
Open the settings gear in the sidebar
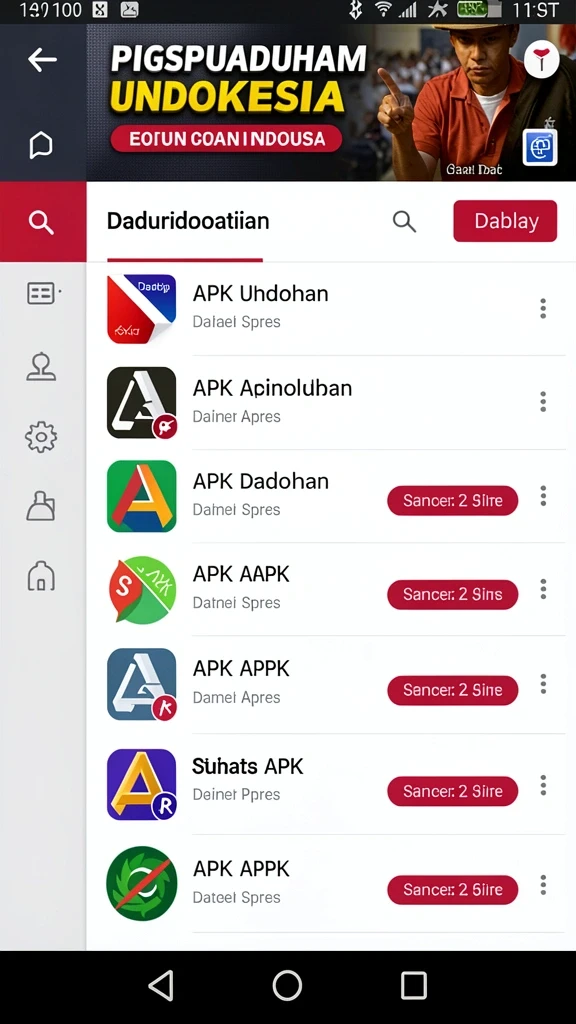[x=41, y=437]
